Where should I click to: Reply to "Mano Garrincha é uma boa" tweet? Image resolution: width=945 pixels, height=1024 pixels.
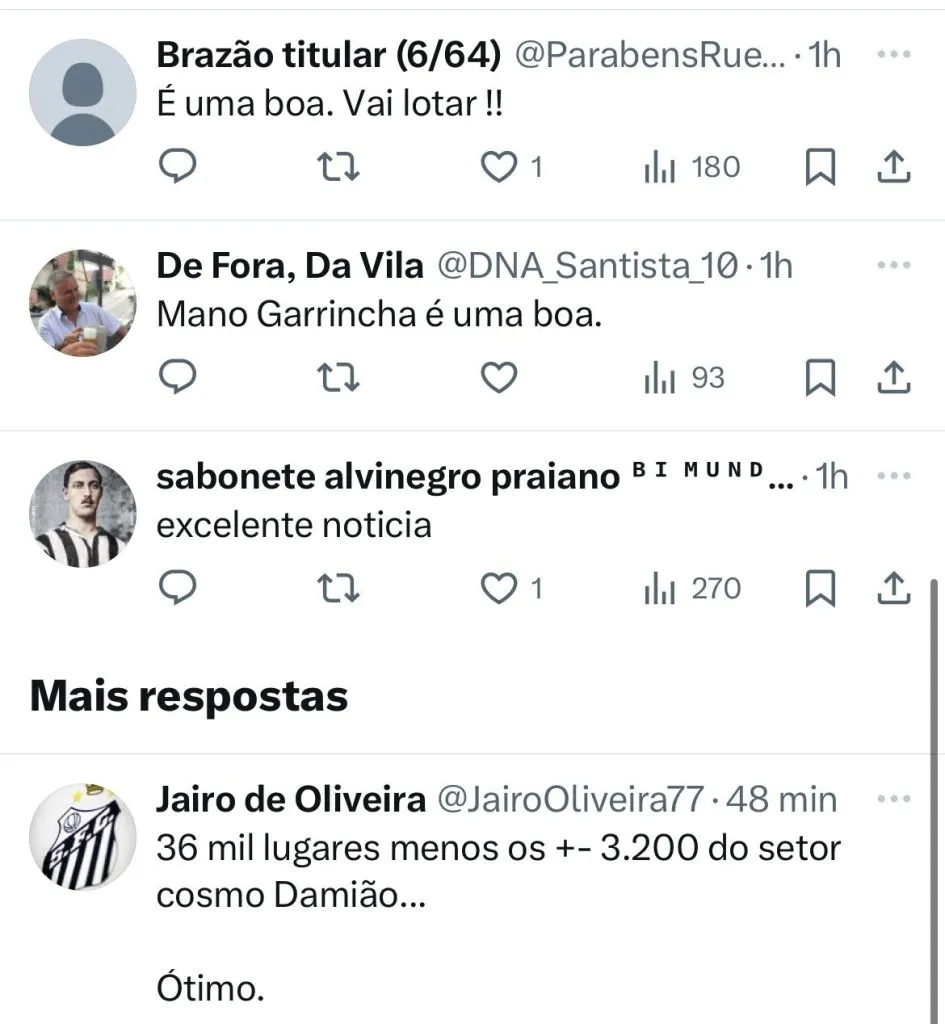click(177, 378)
